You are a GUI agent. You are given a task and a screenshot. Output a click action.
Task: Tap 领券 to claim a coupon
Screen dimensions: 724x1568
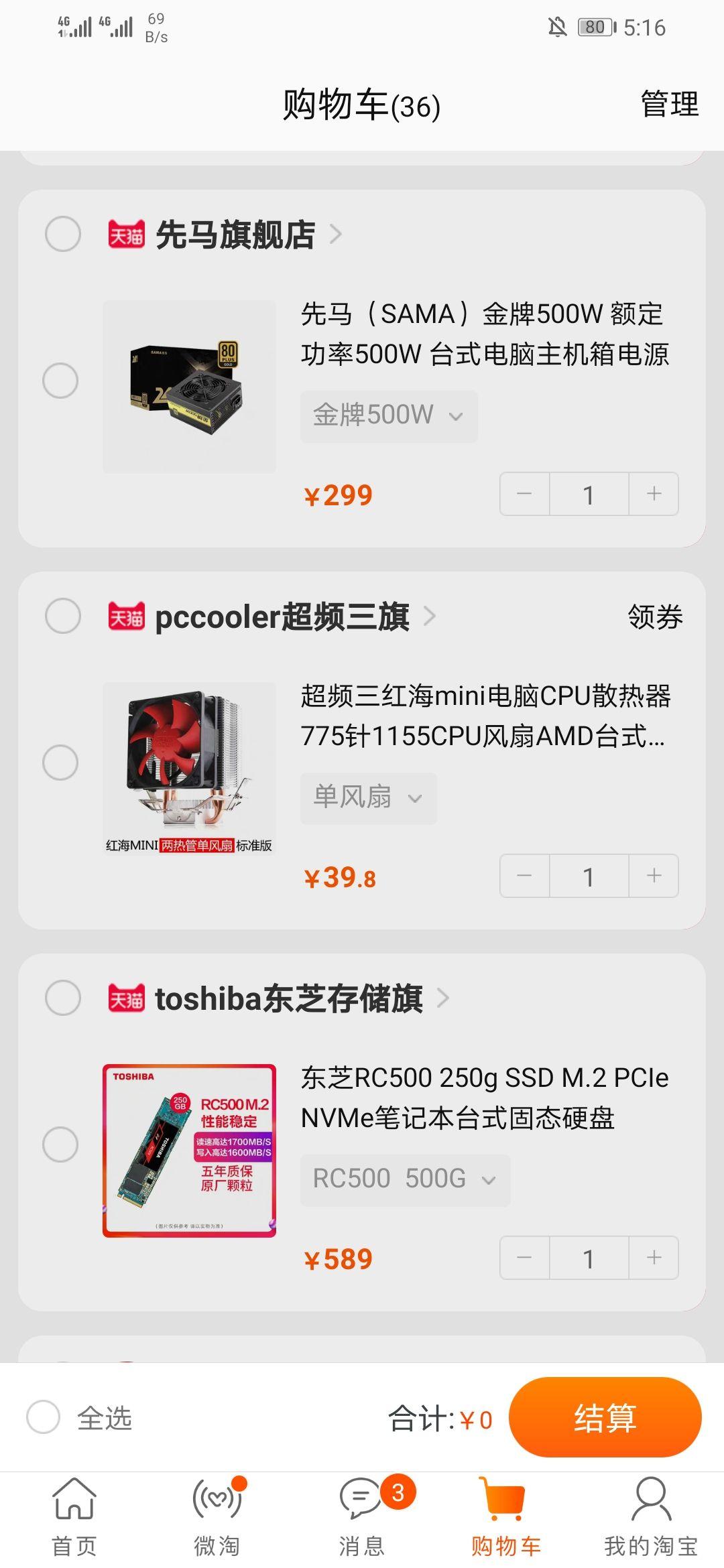pos(654,616)
